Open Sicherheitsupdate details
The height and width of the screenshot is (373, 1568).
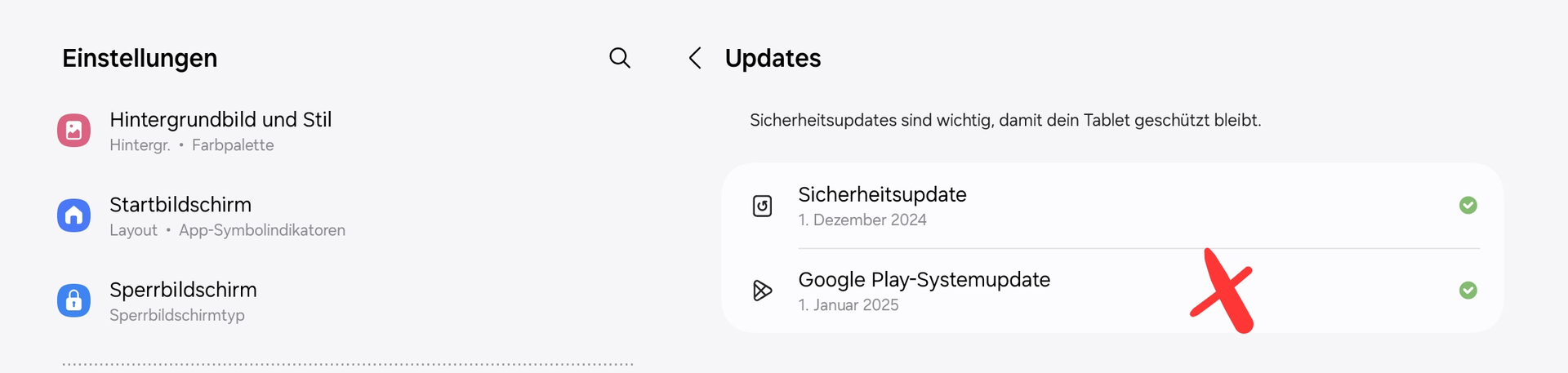coord(882,206)
